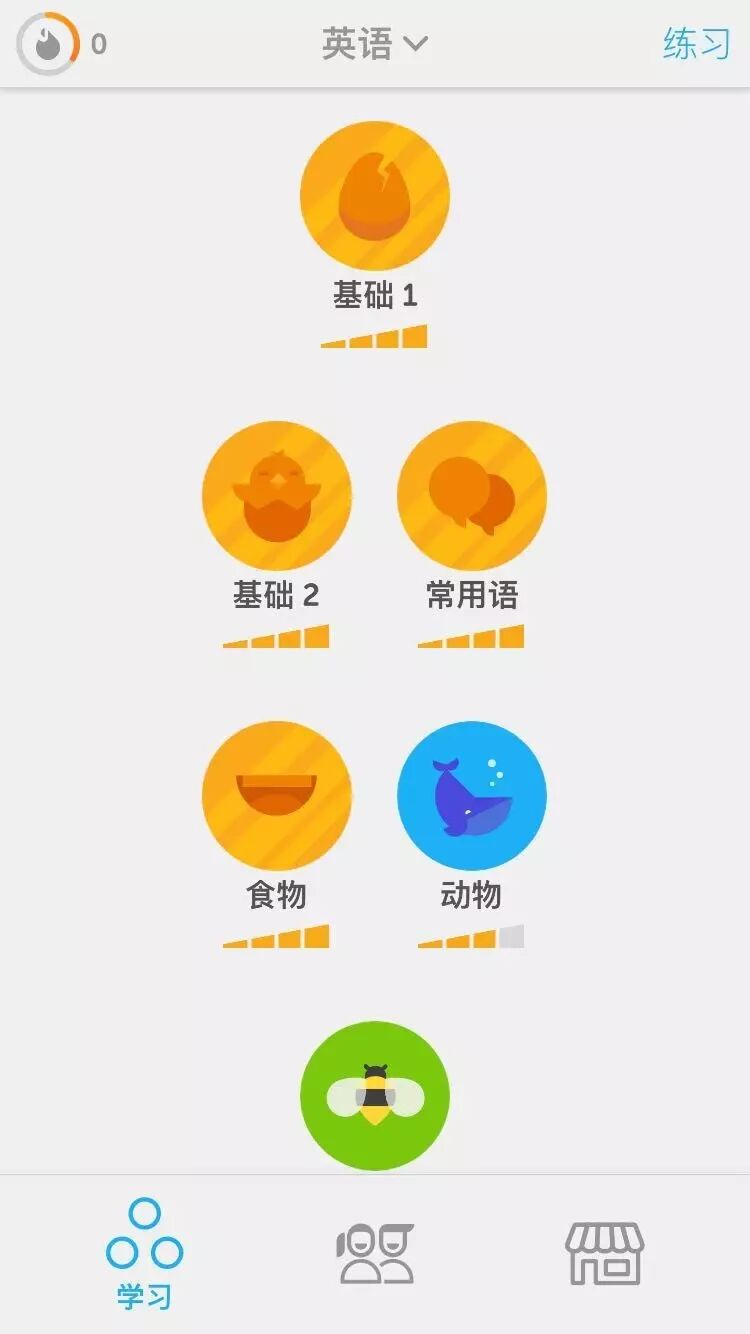Select the 食物 food skill
The image size is (750, 1334).
point(277,796)
